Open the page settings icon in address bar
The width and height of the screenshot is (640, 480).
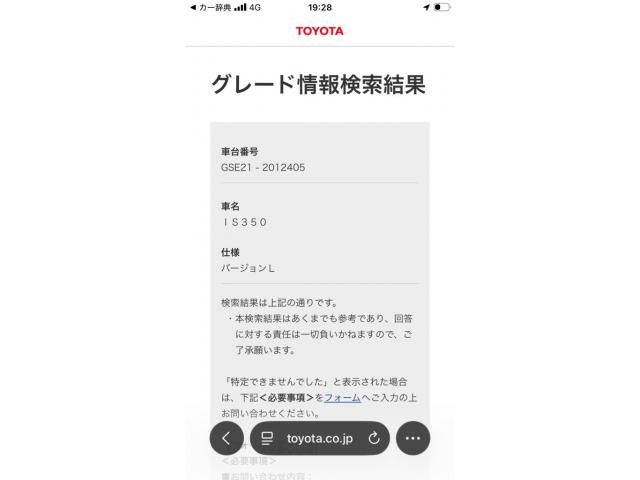[x=267, y=438]
